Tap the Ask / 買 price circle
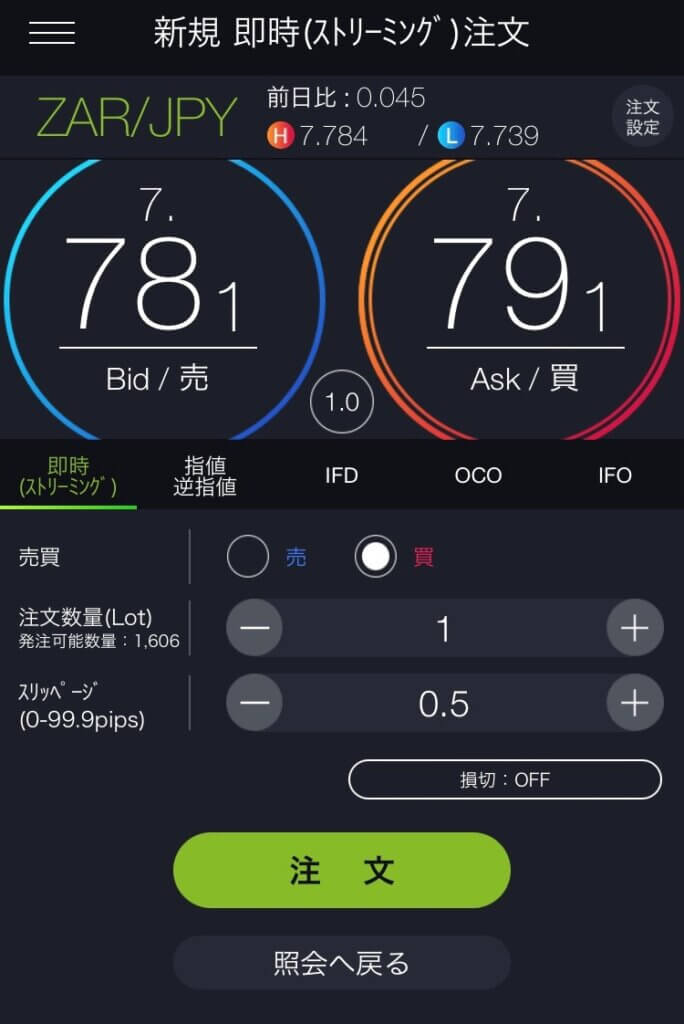 [x=522, y=300]
